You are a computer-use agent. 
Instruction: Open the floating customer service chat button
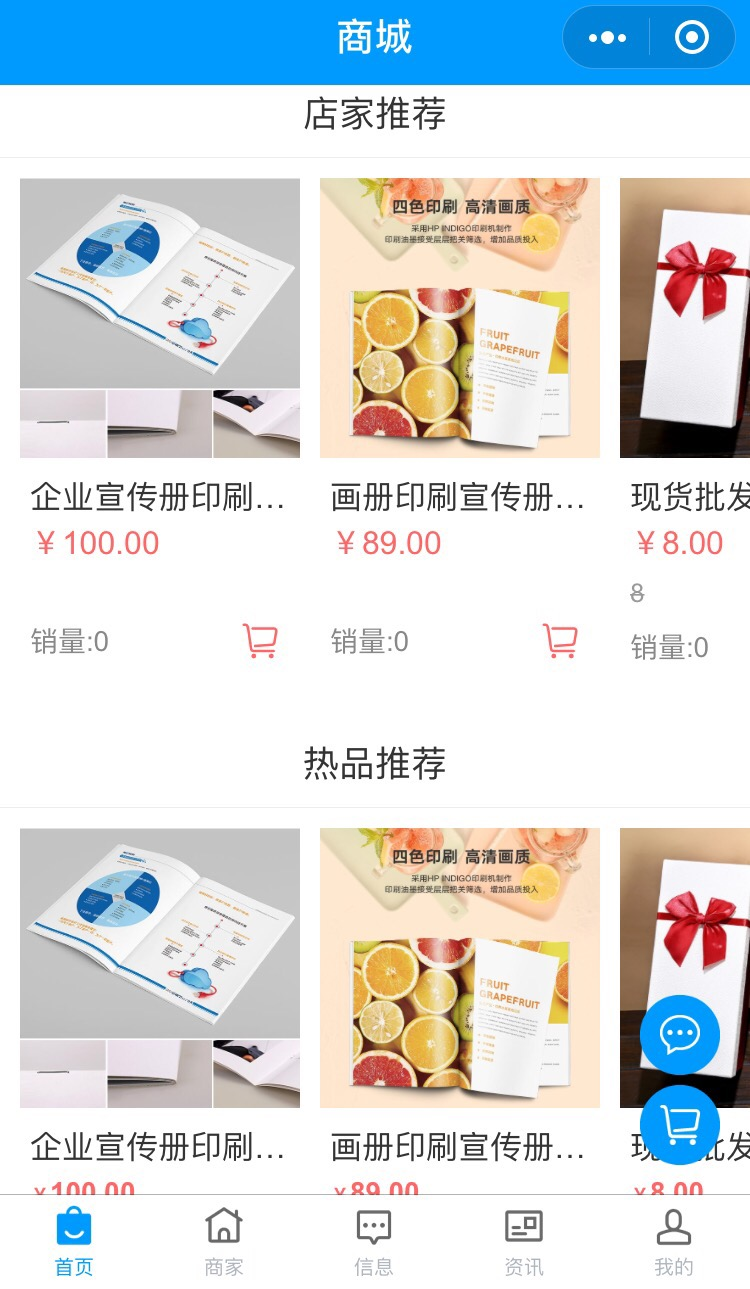tap(680, 1035)
